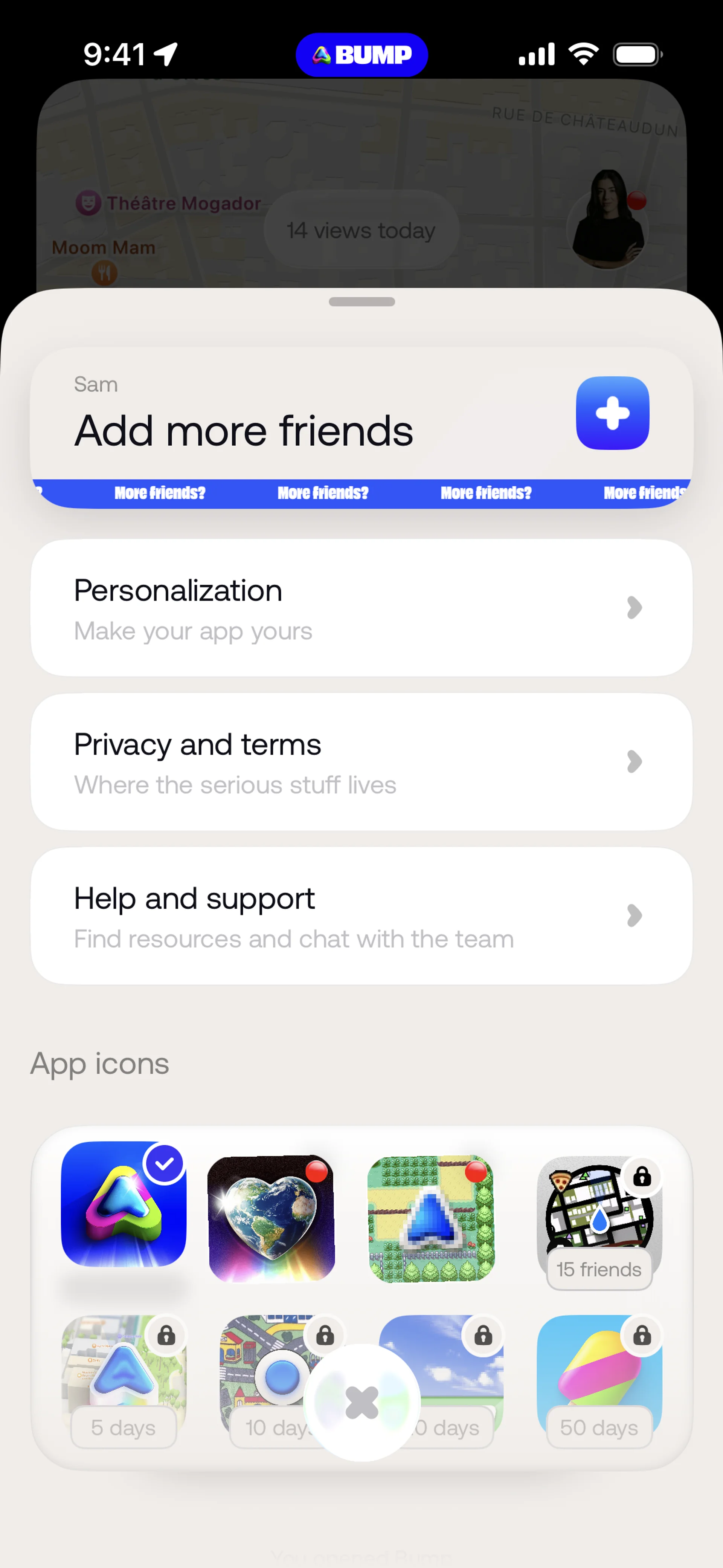This screenshot has width=723, height=1568.
Task: Choose the heart-shaped Earth app icon
Action: point(272,1218)
